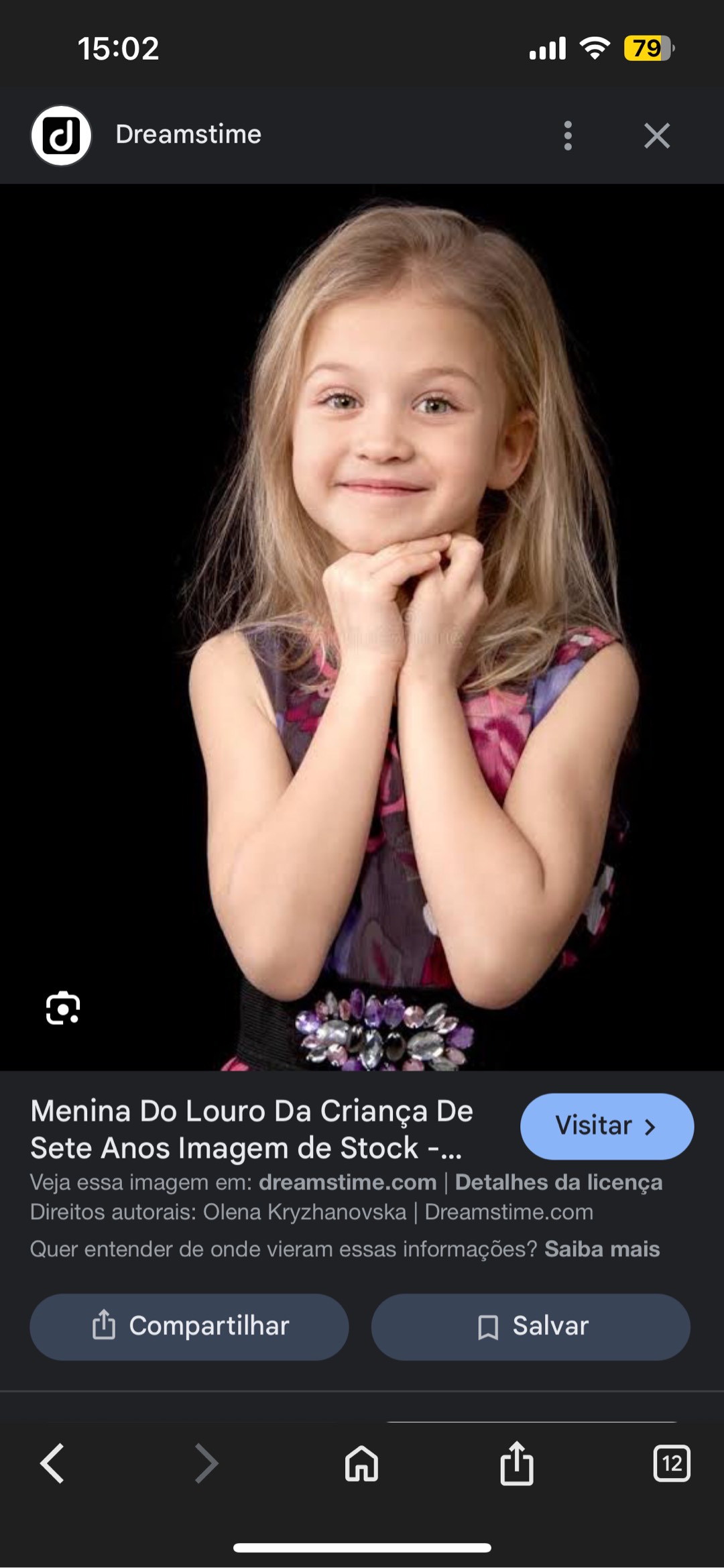
Task: Show the 12 open tabs
Action: click(671, 1463)
